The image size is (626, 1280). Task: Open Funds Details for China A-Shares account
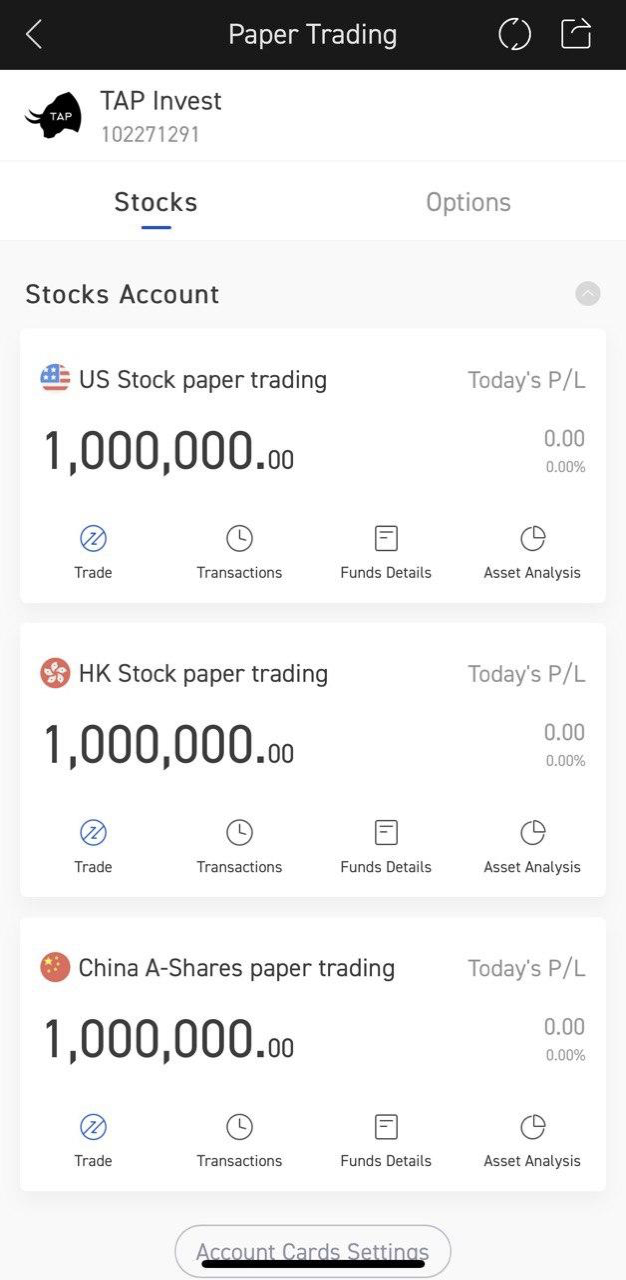coord(386,1139)
